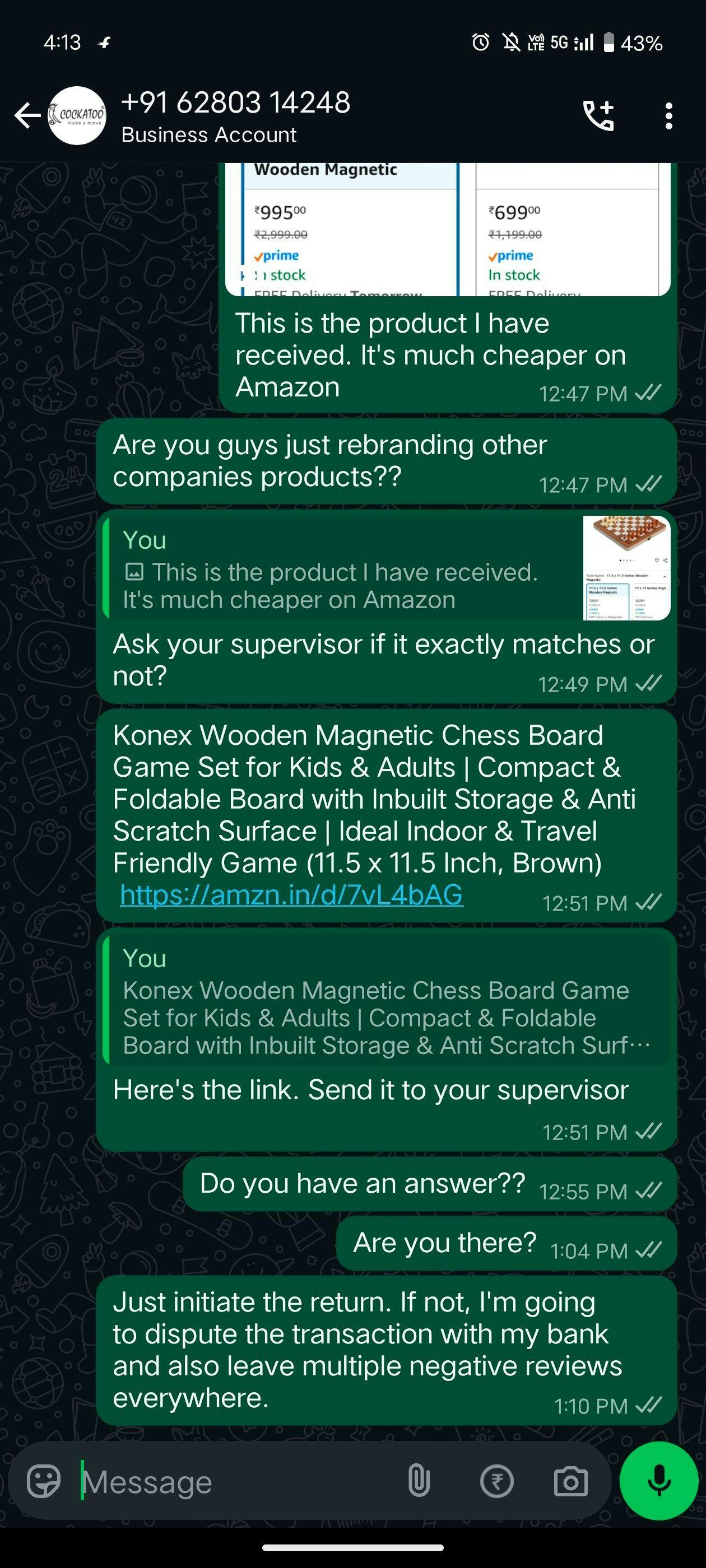Open the camera from the message bar
Screen dimensions: 706x1568
tap(571, 1482)
